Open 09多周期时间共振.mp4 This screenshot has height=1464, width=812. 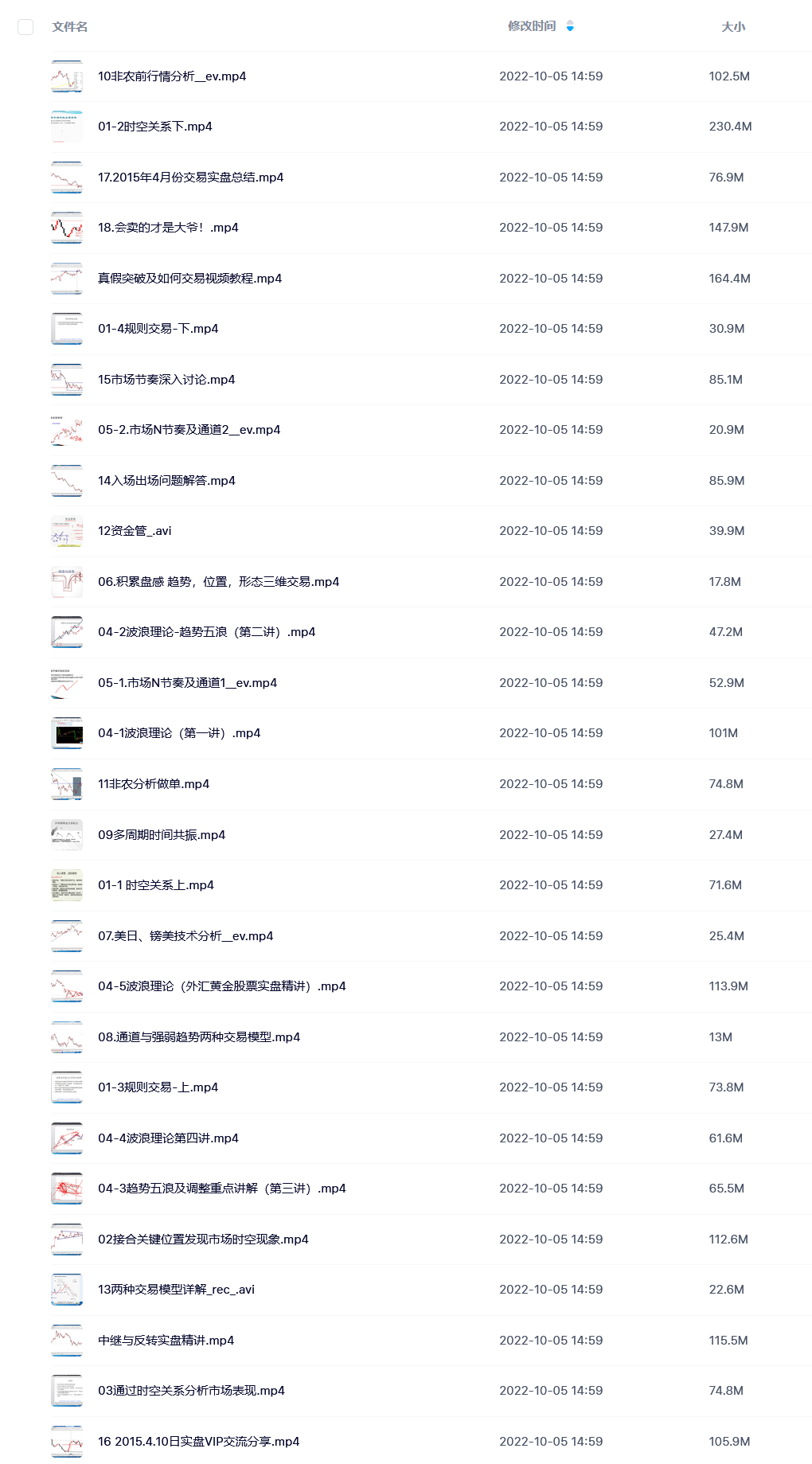[x=162, y=835]
